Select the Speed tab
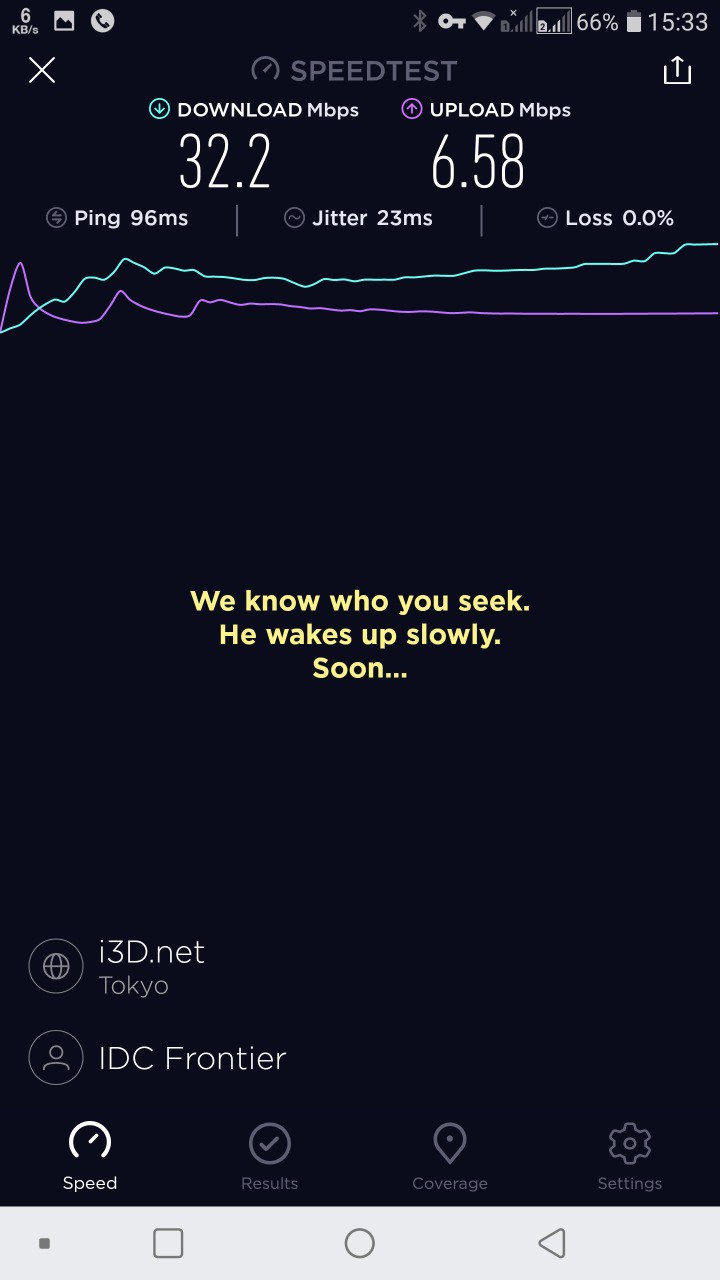Viewport: 720px width, 1280px height. (90, 1156)
